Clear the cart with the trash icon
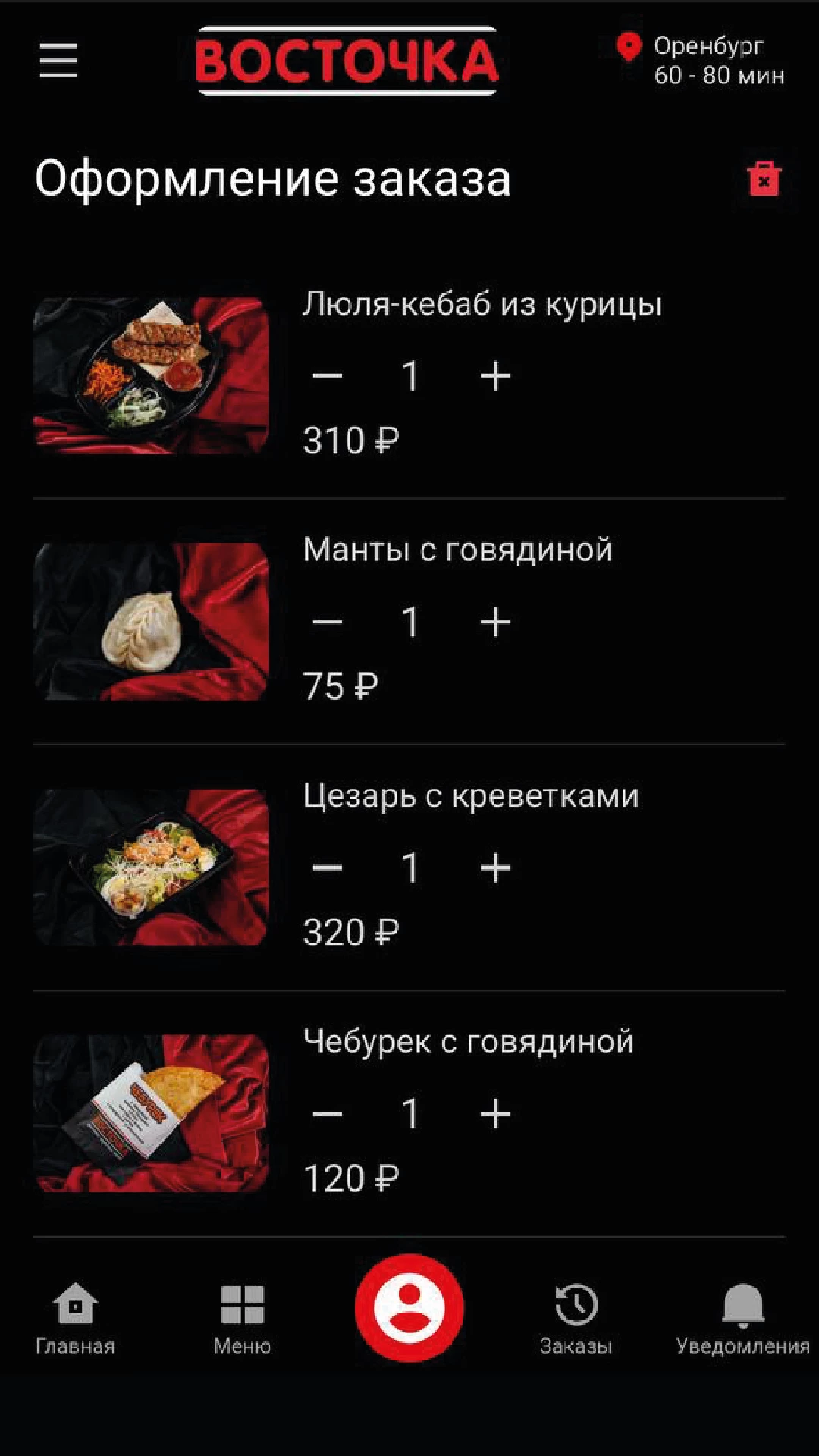The width and height of the screenshot is (819, 1456). click(x=764, y=179)
